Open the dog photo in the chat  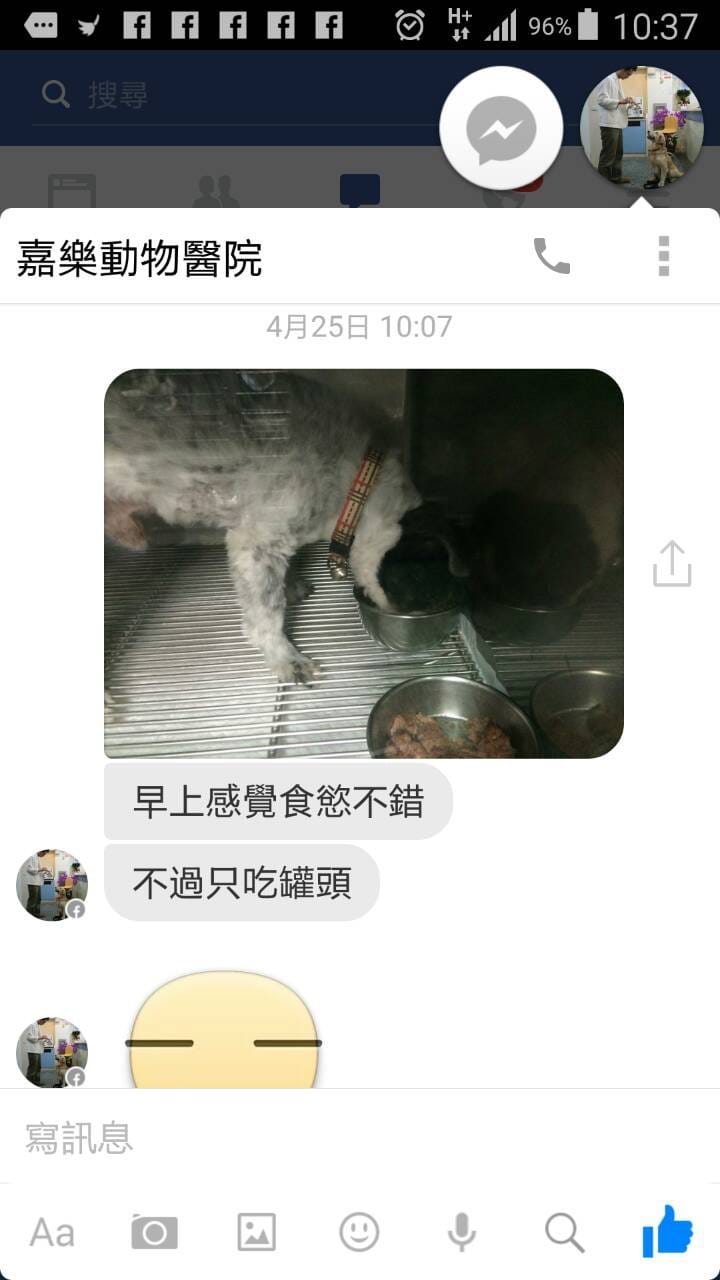pyautogui.click(x=363, y=563)
